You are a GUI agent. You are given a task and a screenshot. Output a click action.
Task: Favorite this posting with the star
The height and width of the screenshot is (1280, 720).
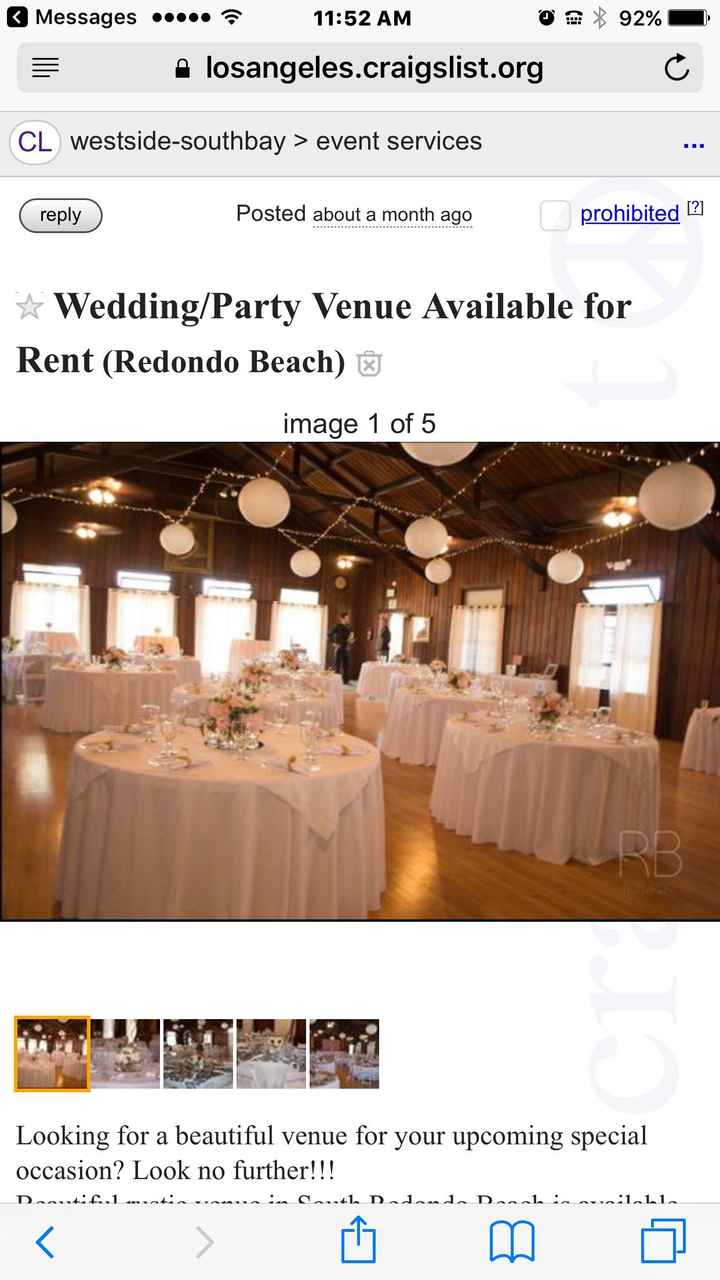point(30,307)
